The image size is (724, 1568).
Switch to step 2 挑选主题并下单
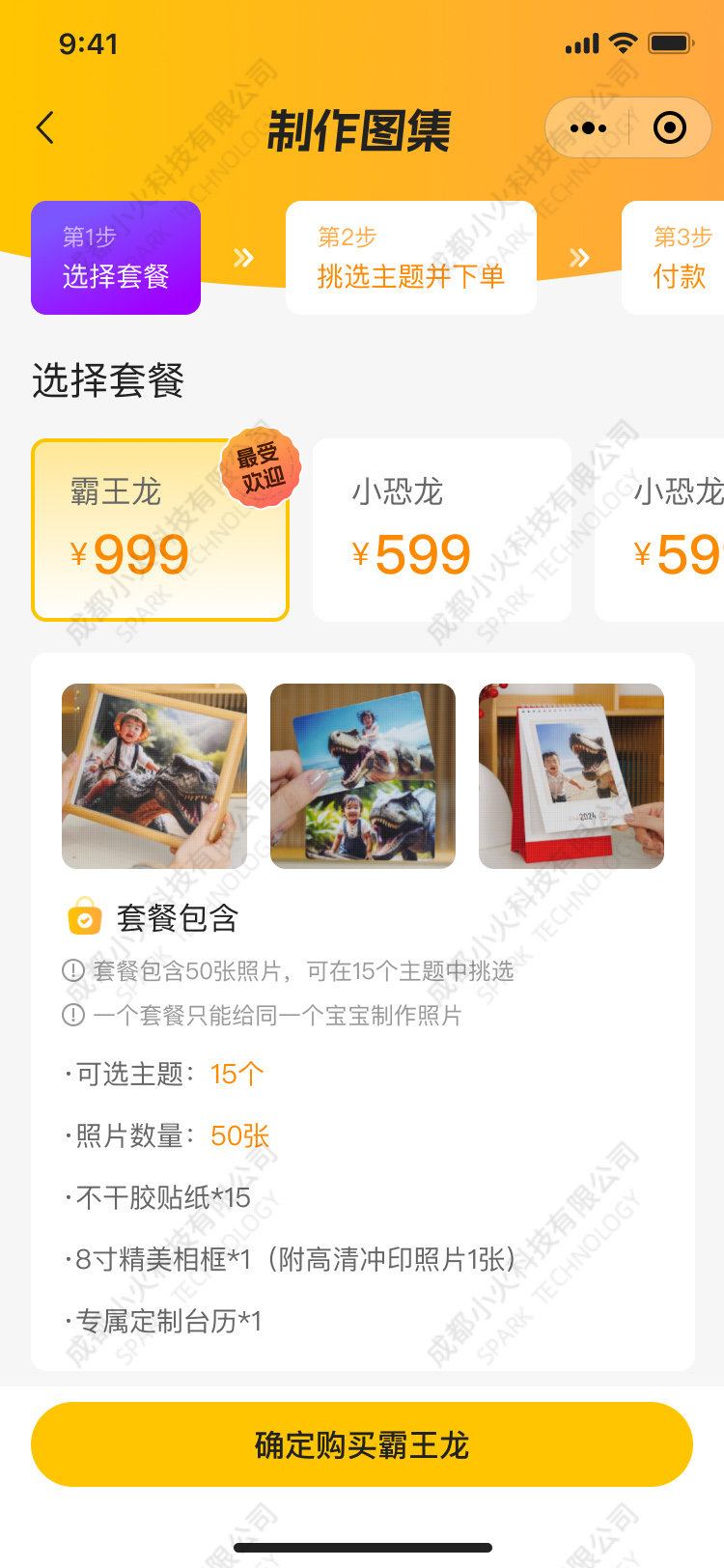[x=410, y=258]
